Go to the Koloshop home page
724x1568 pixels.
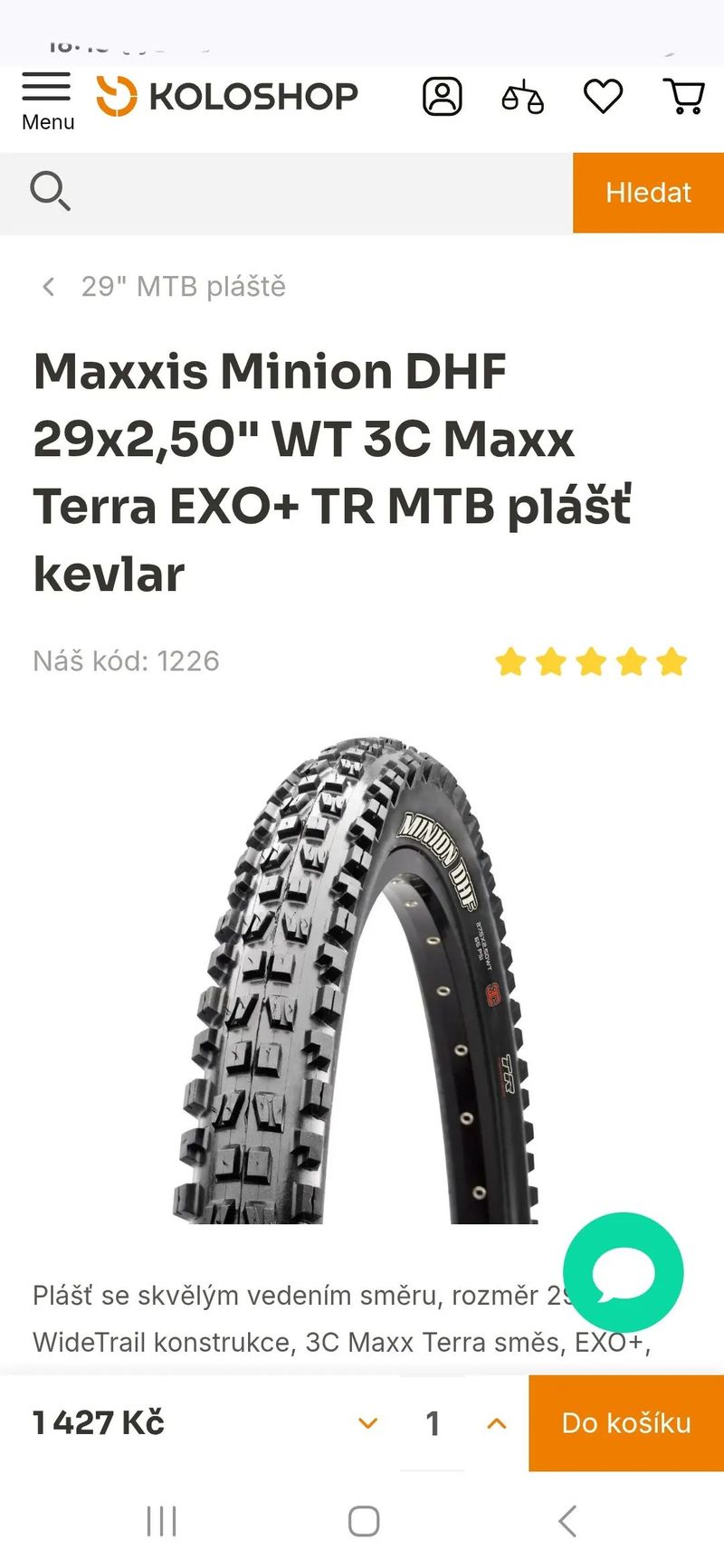227,96
